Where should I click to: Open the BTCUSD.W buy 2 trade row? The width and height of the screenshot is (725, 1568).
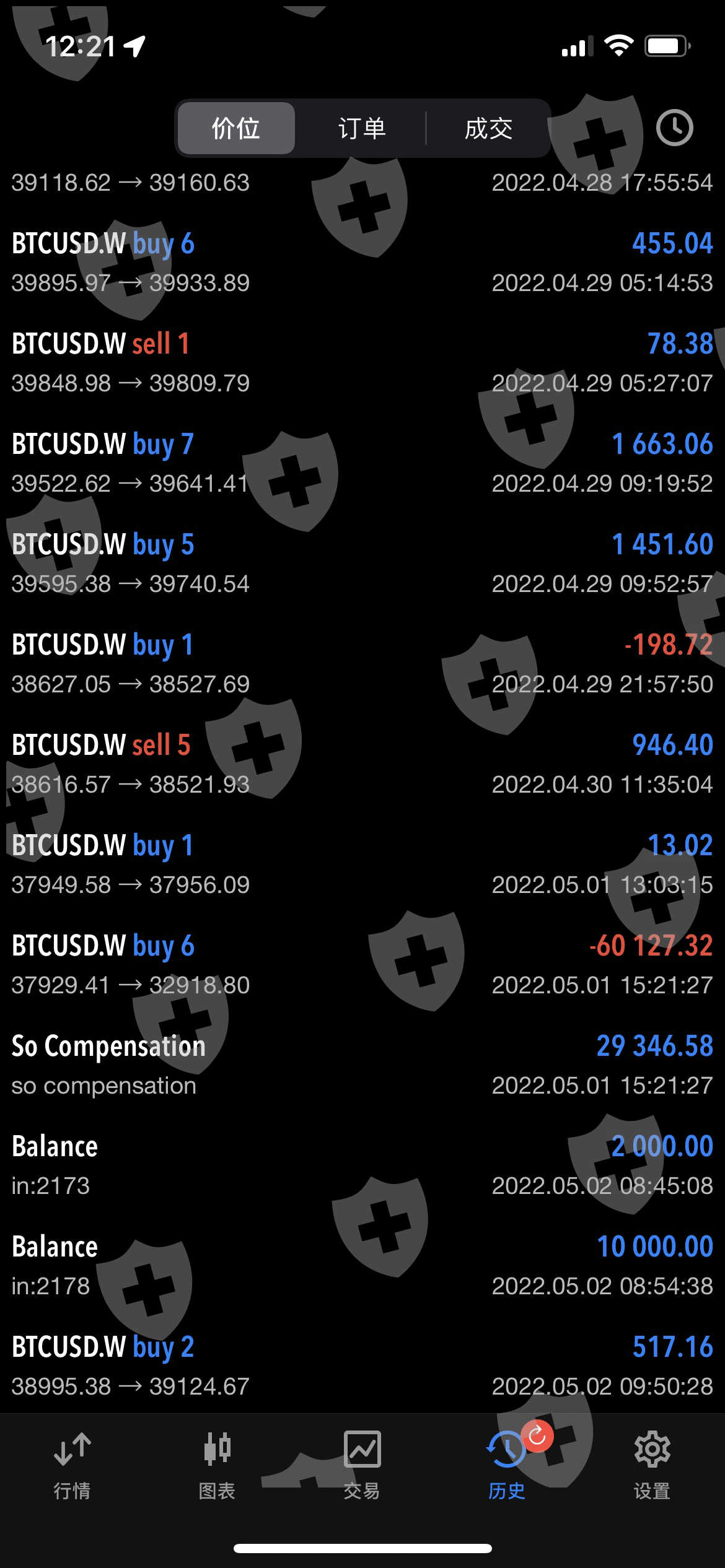coord(362,1366)
